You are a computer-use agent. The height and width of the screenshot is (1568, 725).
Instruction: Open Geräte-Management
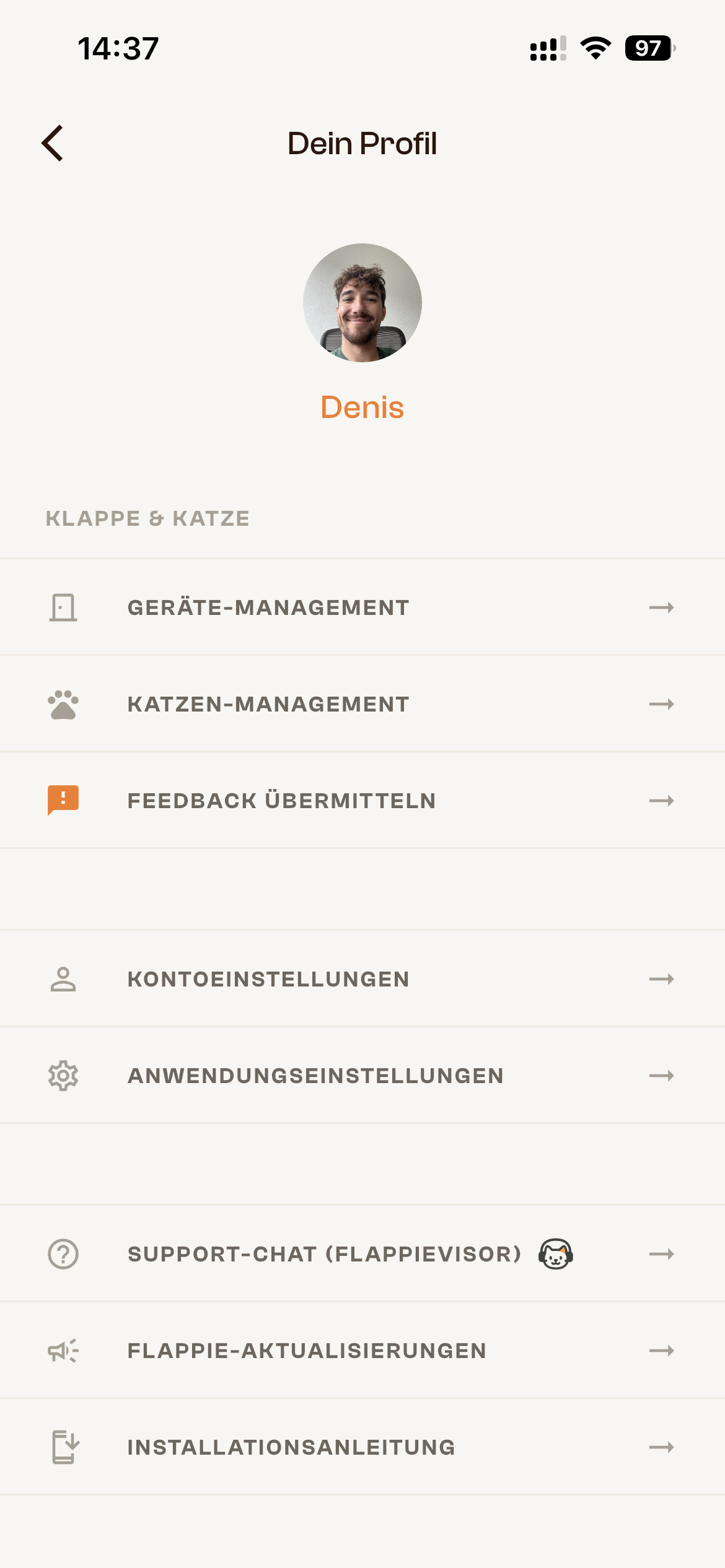[362, 608]
